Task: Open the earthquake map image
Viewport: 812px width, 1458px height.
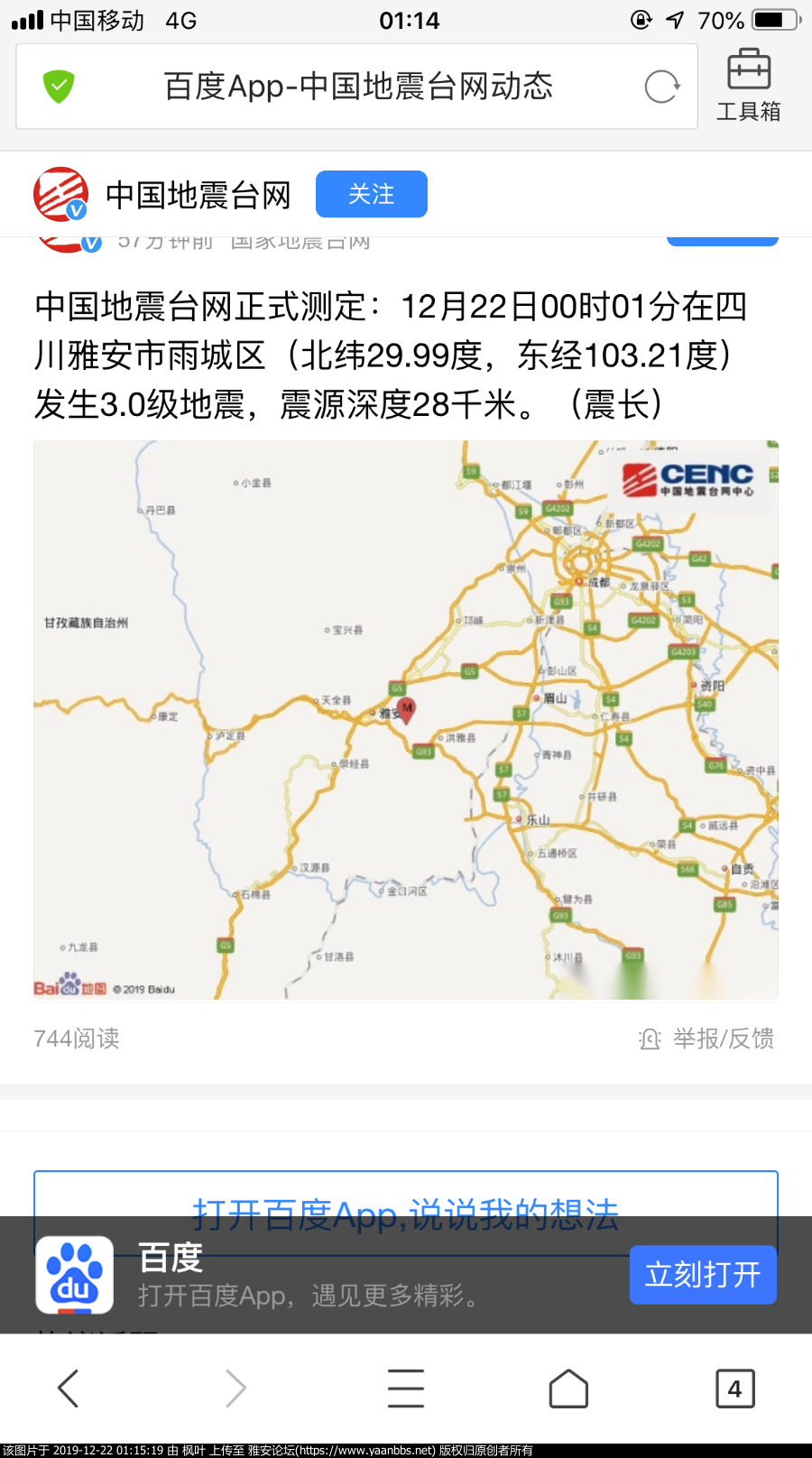Action: 406,720
